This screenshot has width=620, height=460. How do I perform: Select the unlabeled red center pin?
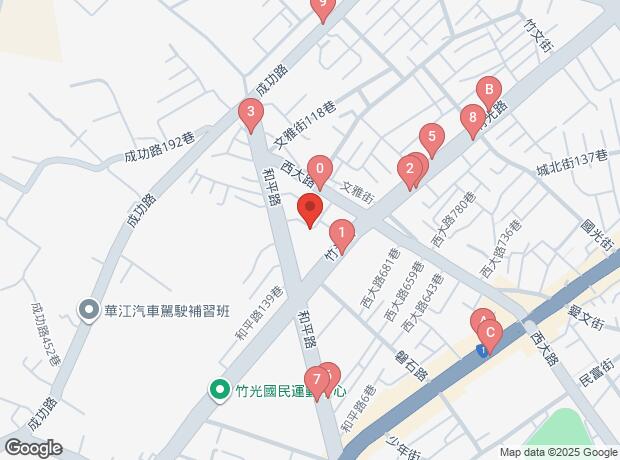[x=310, y=210]
